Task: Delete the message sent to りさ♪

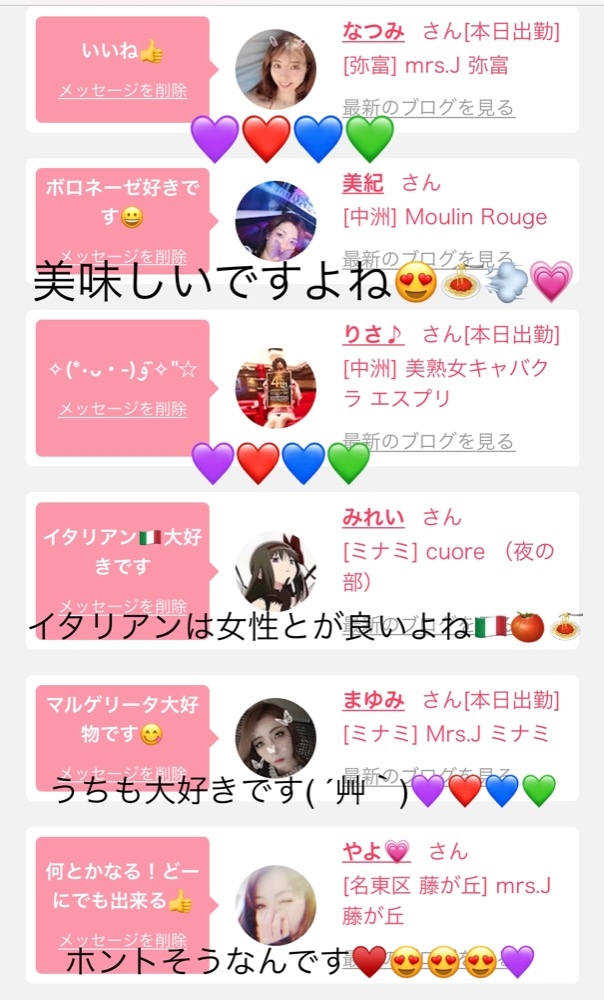Action: [122, 409]
